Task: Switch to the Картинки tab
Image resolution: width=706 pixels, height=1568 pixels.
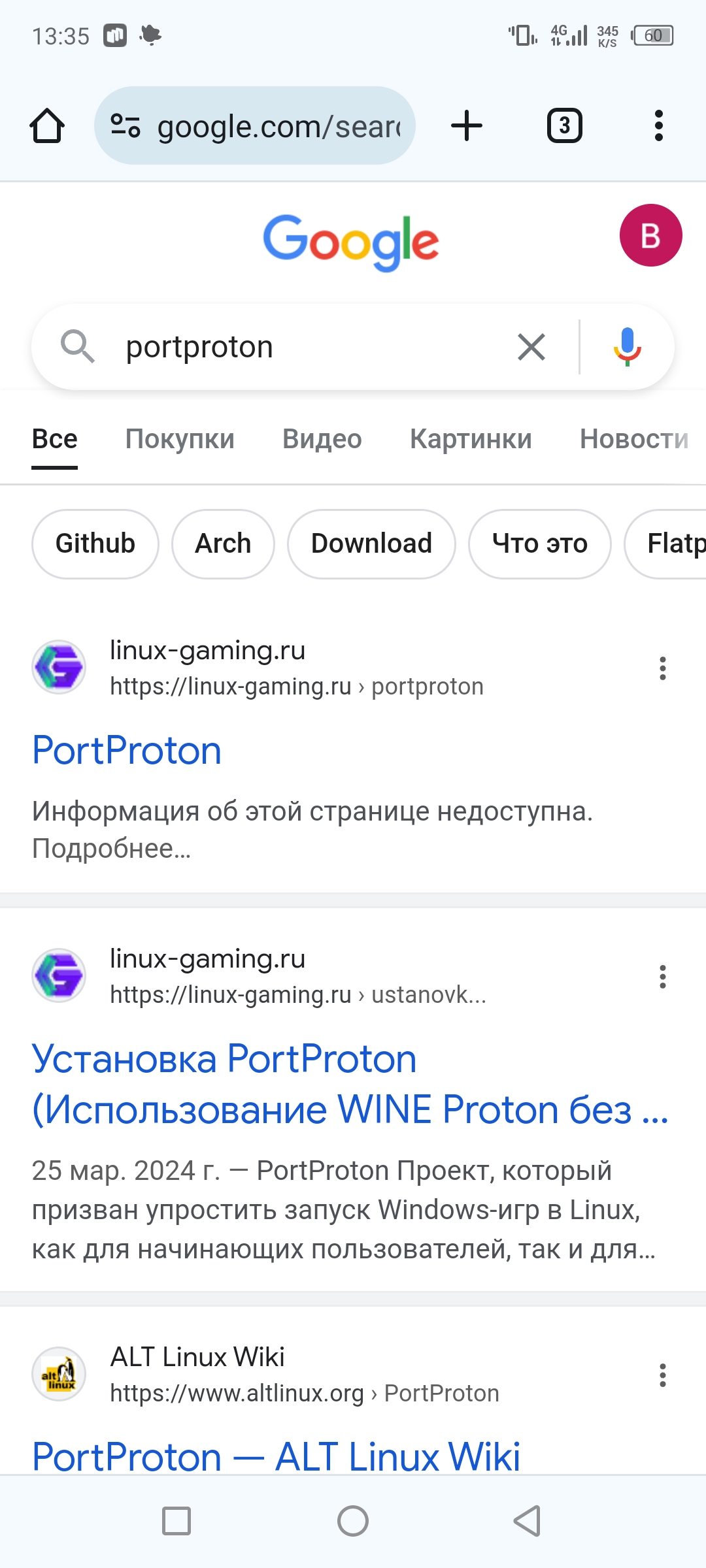Action: (x=471, y=439)
